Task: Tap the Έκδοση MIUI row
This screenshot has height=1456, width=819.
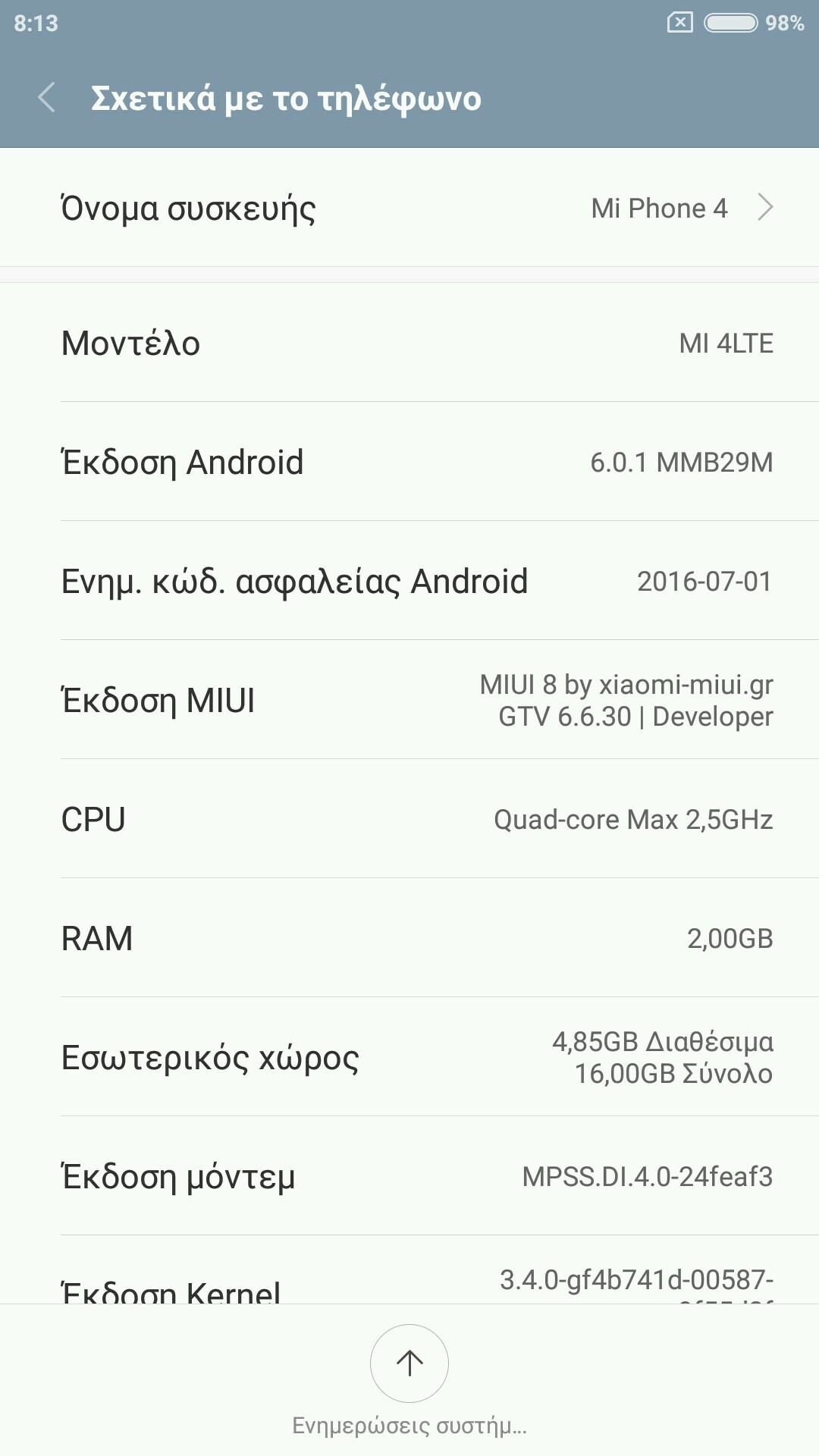Action: [x=409, y=700]
